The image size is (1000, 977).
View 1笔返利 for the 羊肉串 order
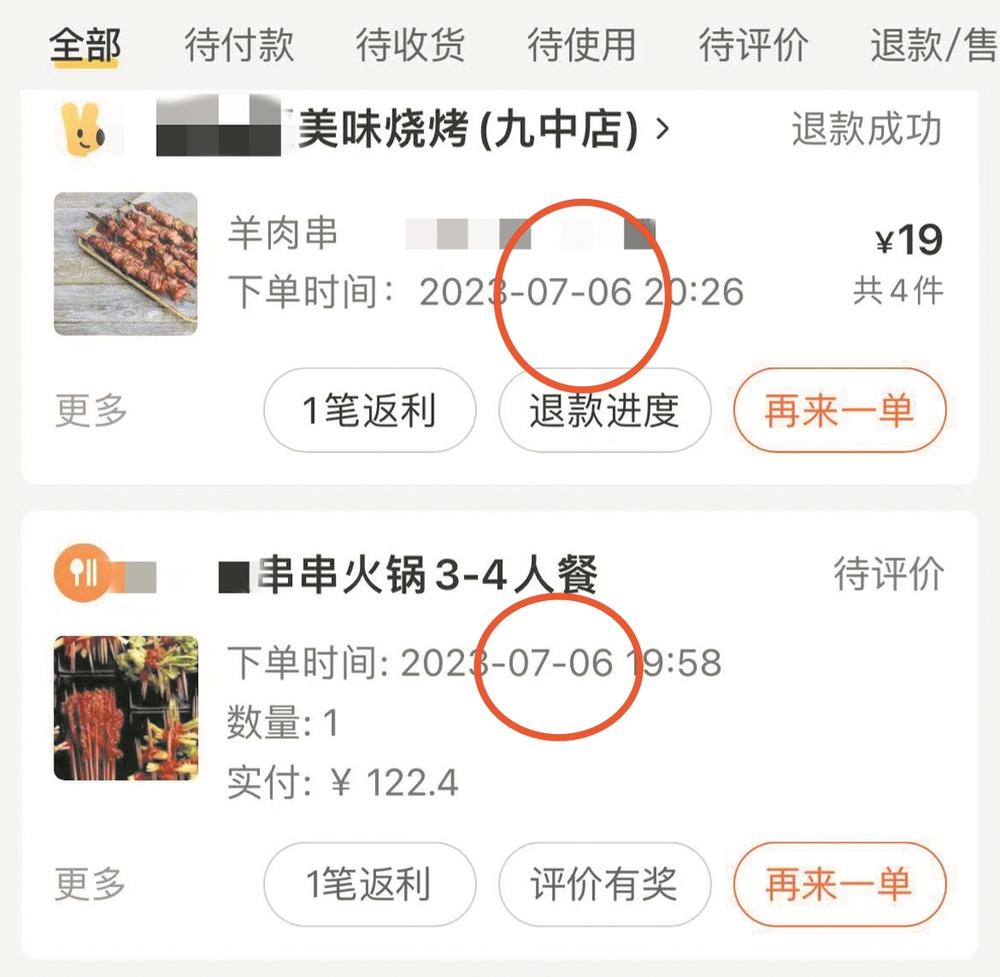click(369, 410)
